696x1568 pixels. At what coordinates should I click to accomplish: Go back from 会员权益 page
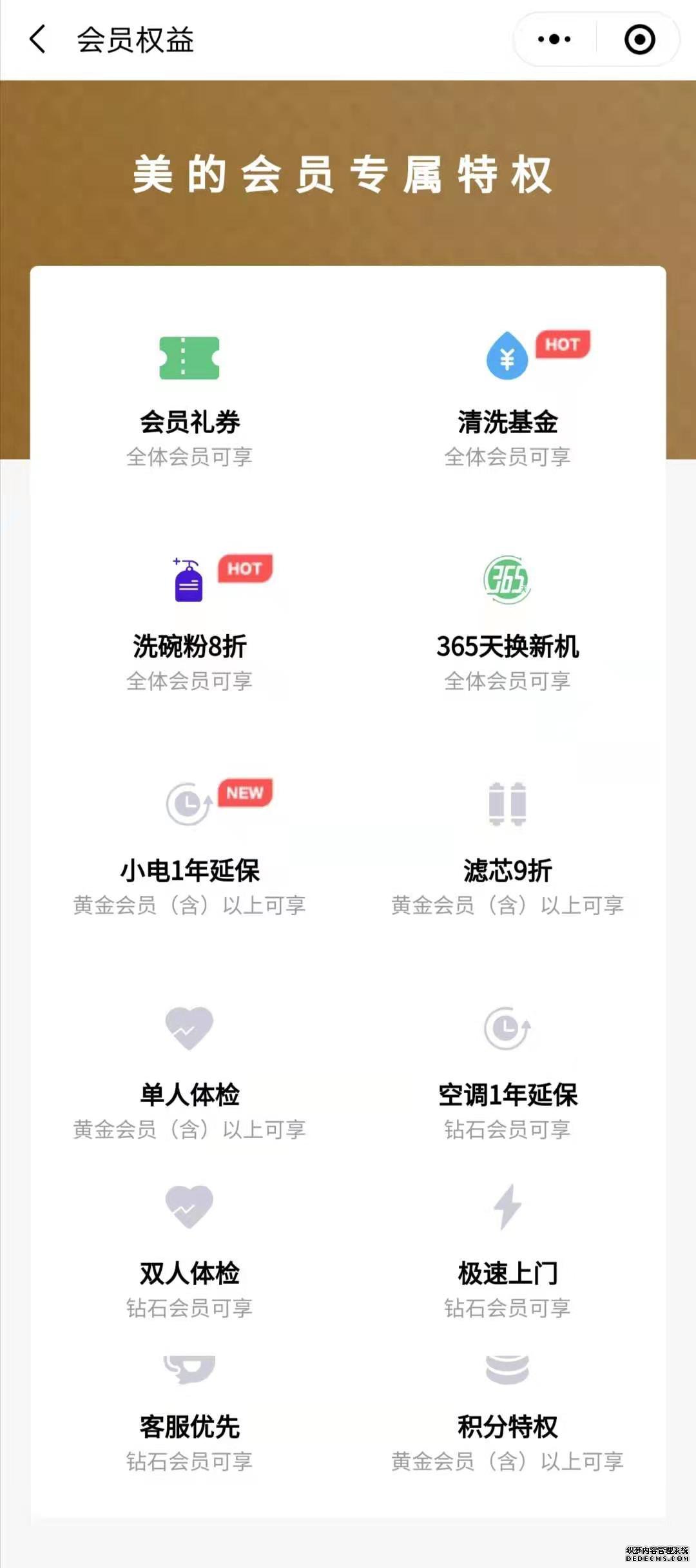tap(38, 39)
